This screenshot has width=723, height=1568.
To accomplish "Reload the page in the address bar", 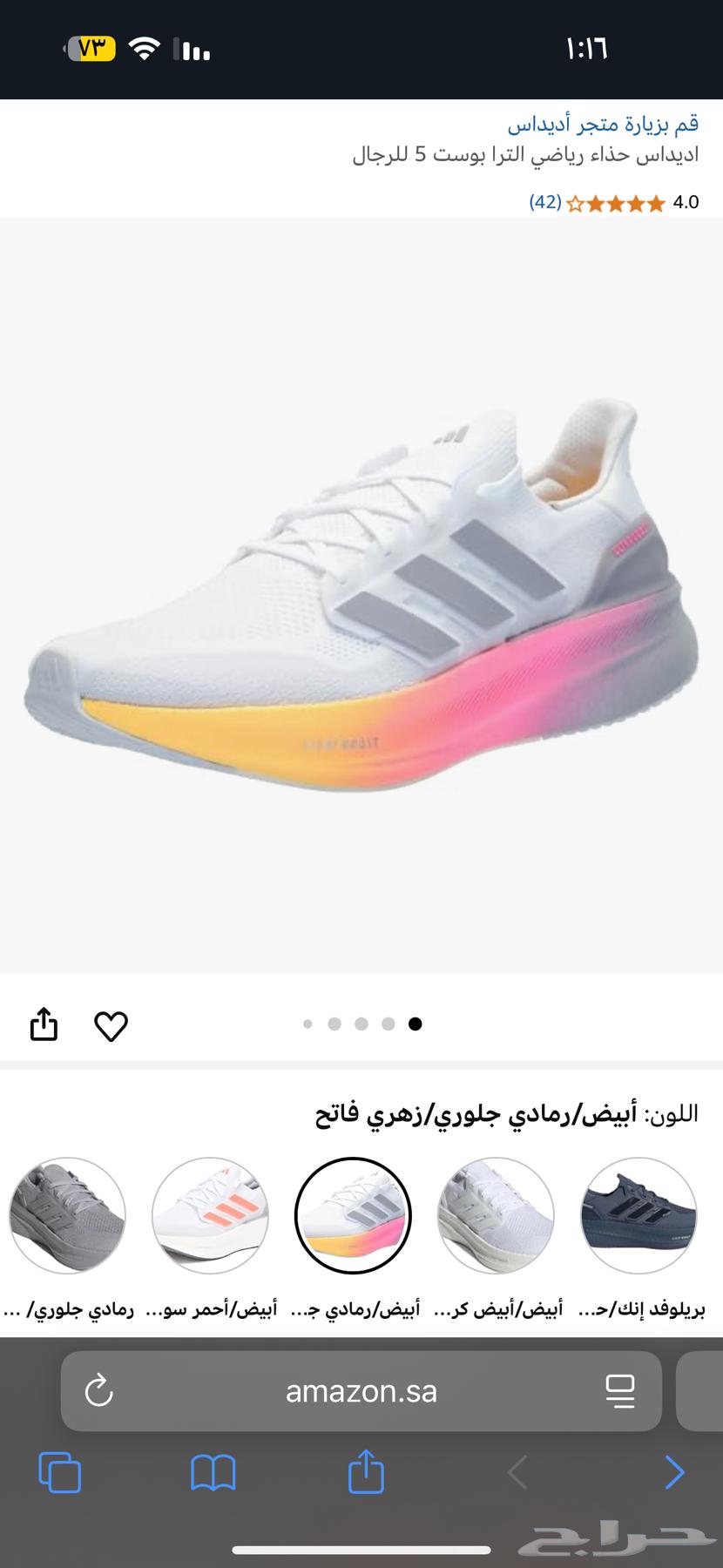I will [98, 1391].
